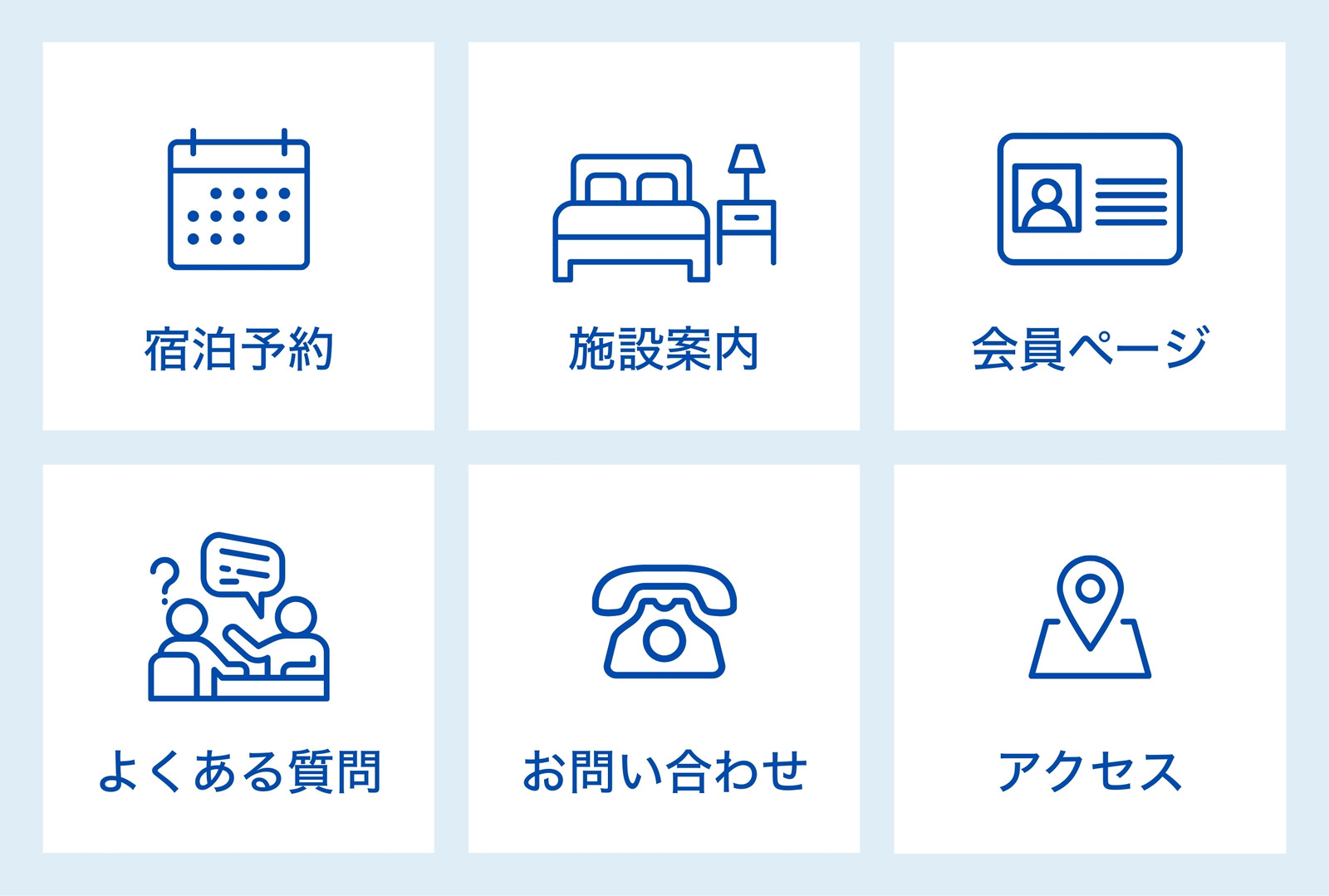Open the 施設案内 facilities tile
This screenshot has width=1329, height=896.
pyautogui.click(x=664, y=236)
